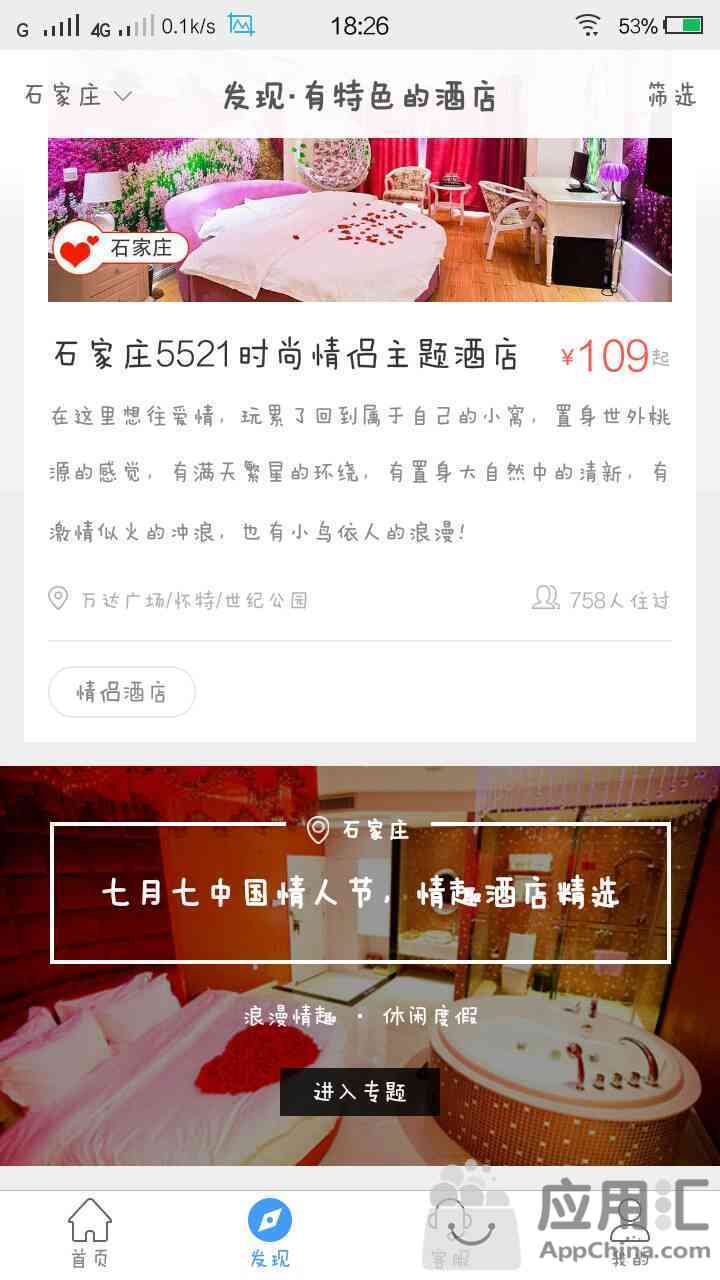Switch to the 首页 tab
Image resolution: width=720 pixels, height=1280 pixels.
point(90,1234)
